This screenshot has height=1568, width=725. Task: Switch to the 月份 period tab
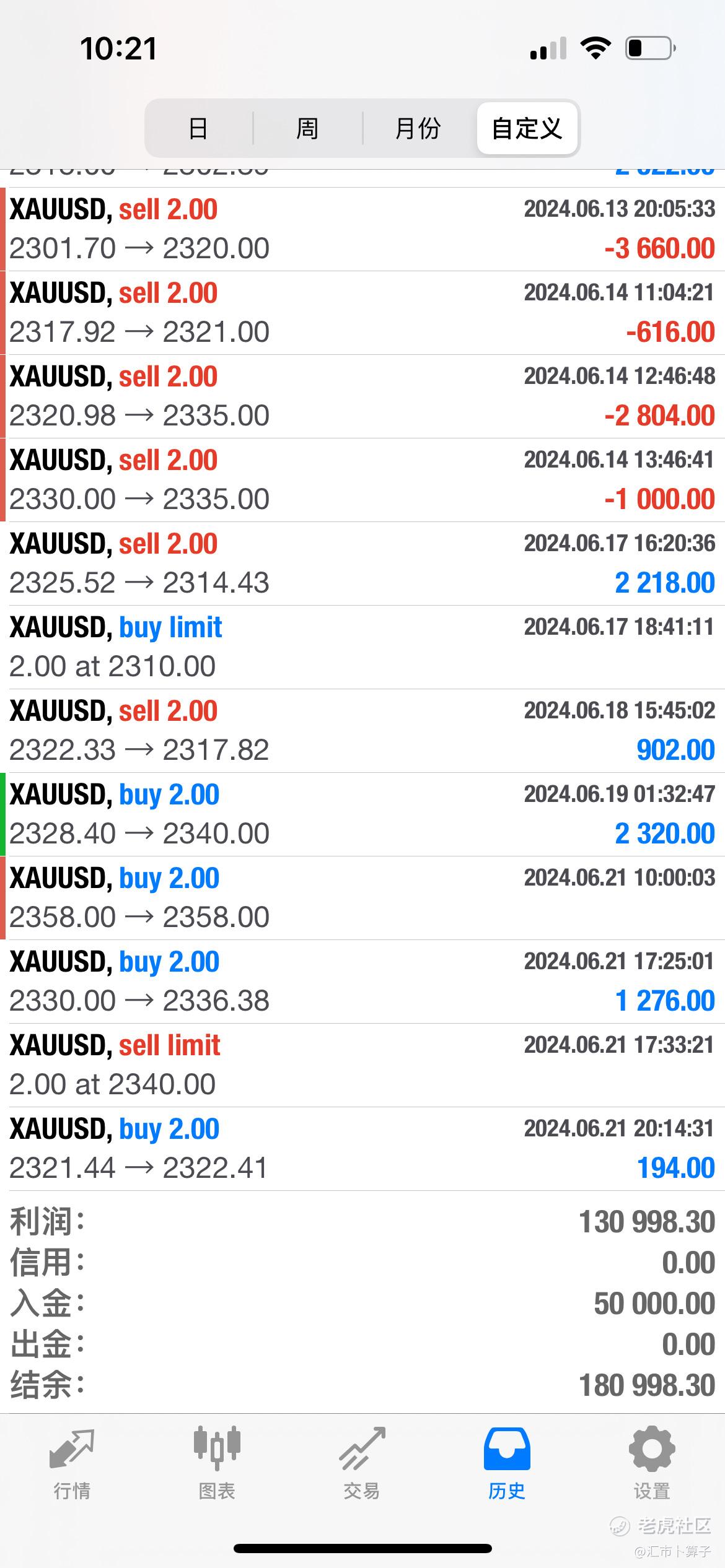click(418, 129)
